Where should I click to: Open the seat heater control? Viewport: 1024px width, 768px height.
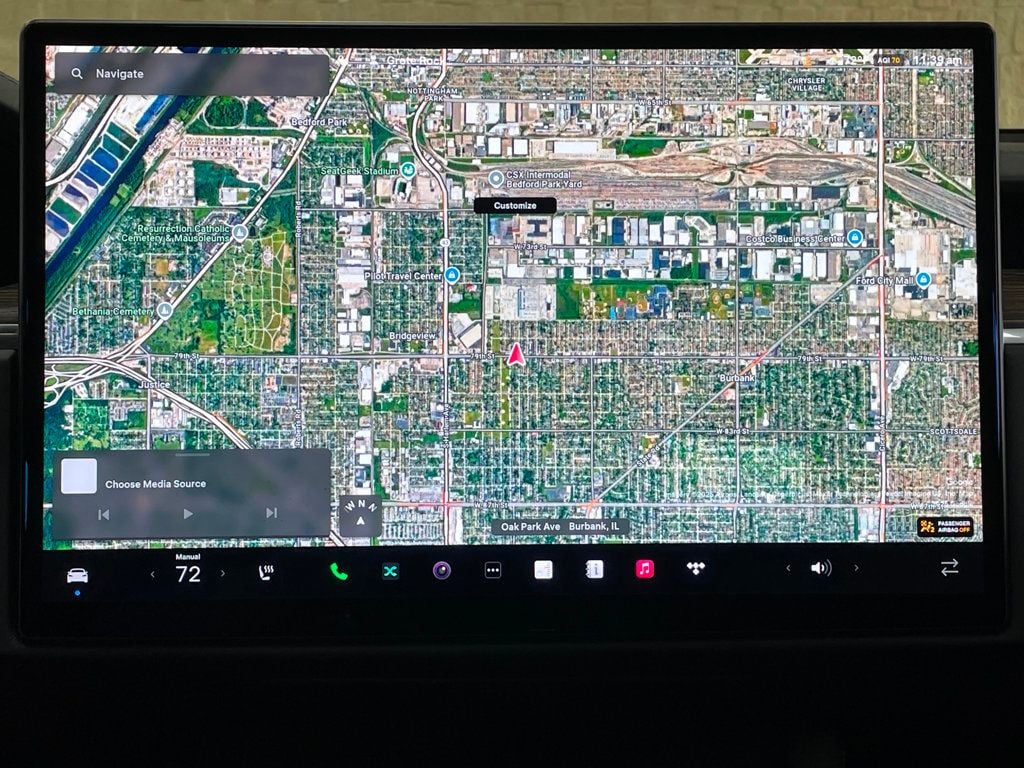coord(267,572)
